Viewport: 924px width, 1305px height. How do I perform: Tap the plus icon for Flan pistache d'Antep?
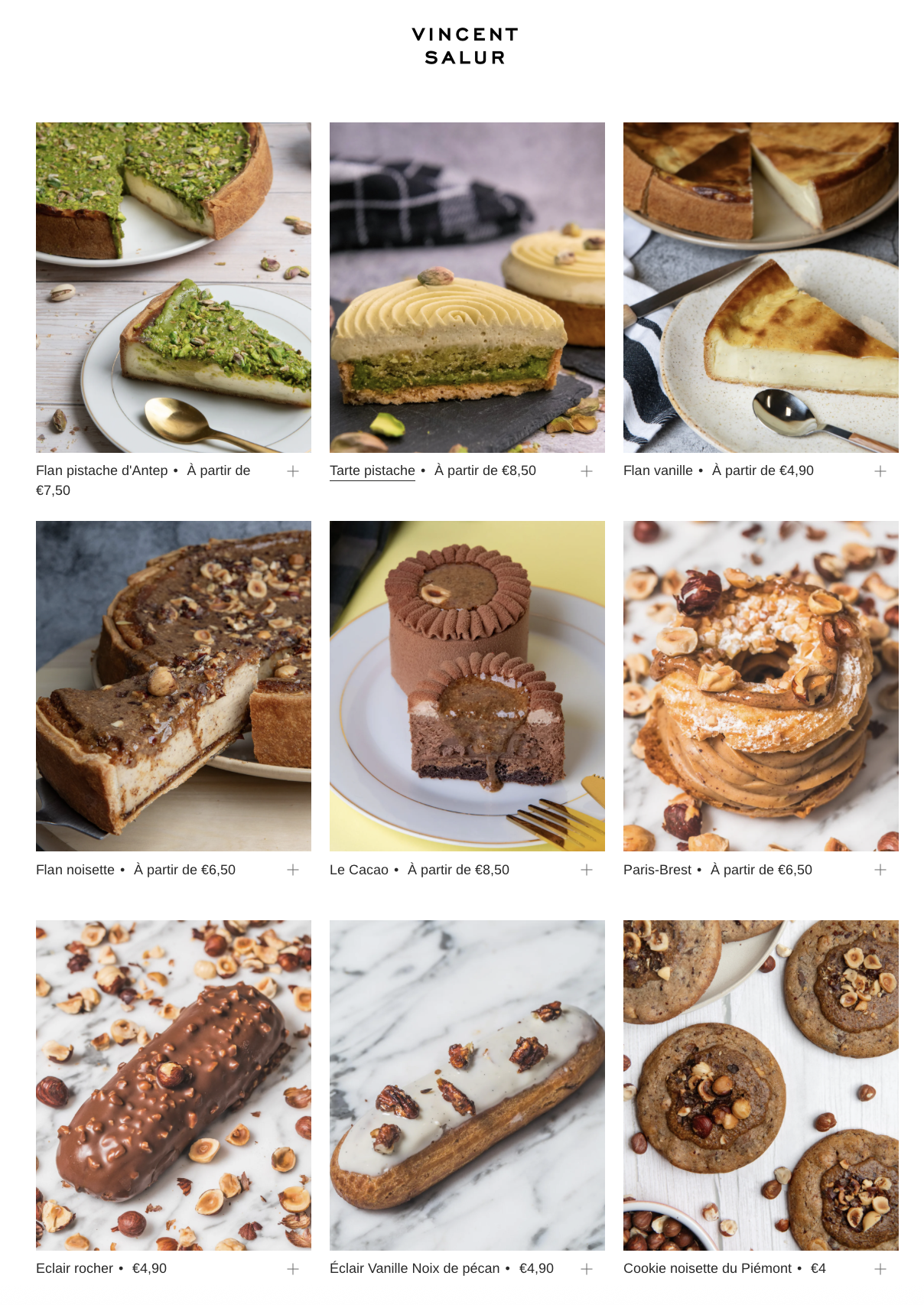click(x=293, y=471)
